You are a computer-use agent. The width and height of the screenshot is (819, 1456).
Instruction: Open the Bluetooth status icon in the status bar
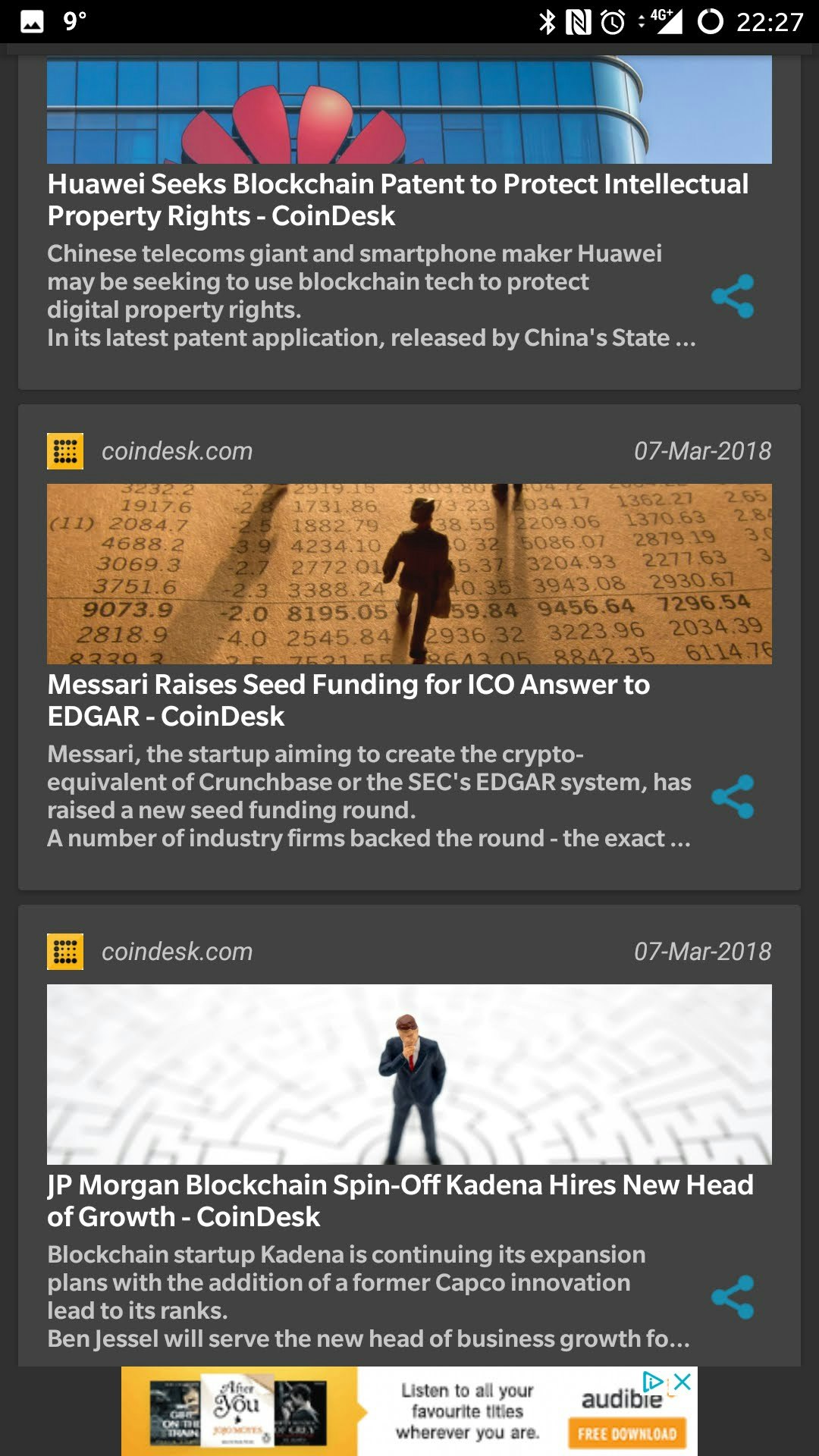pyautogui.click(x=548, y=20)
